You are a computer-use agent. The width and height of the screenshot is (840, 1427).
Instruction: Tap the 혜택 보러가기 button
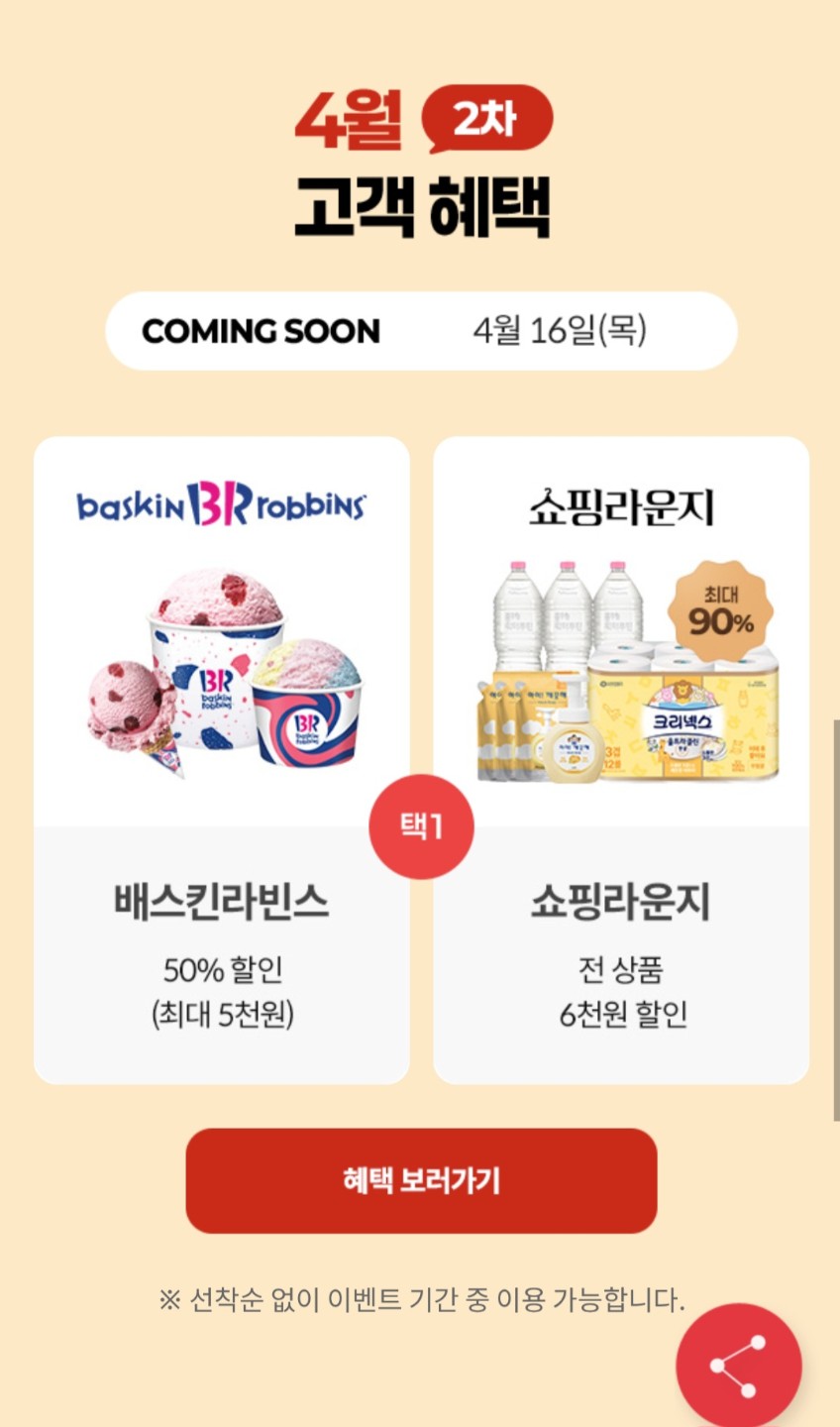point(421,1180)
